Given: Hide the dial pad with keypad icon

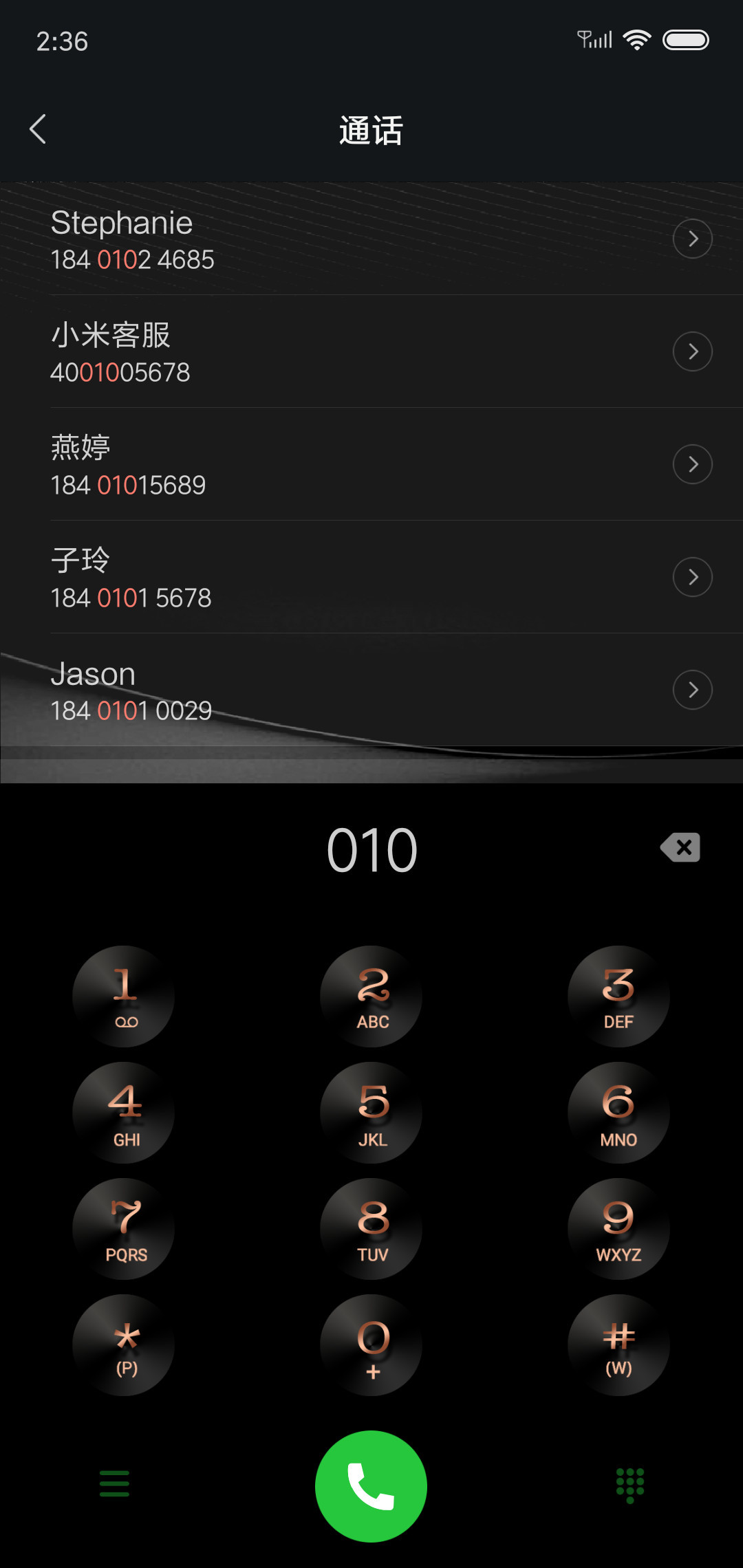Looking at the screenshot, I should (629, 1485).
